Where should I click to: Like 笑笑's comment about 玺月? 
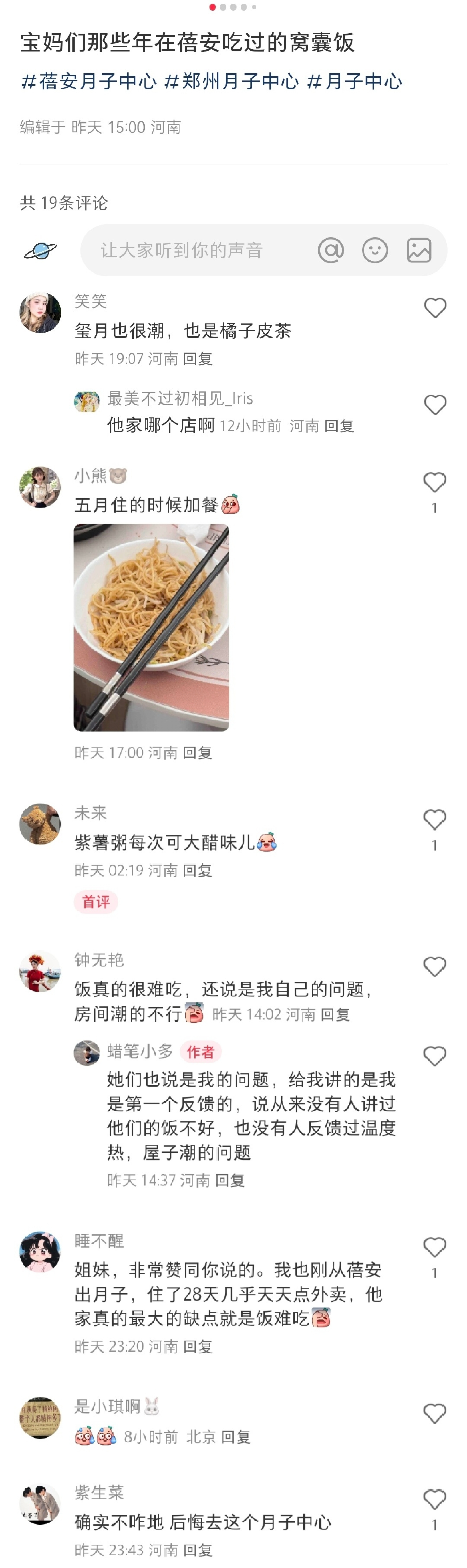pyautogui.click(x=435, y=308)
